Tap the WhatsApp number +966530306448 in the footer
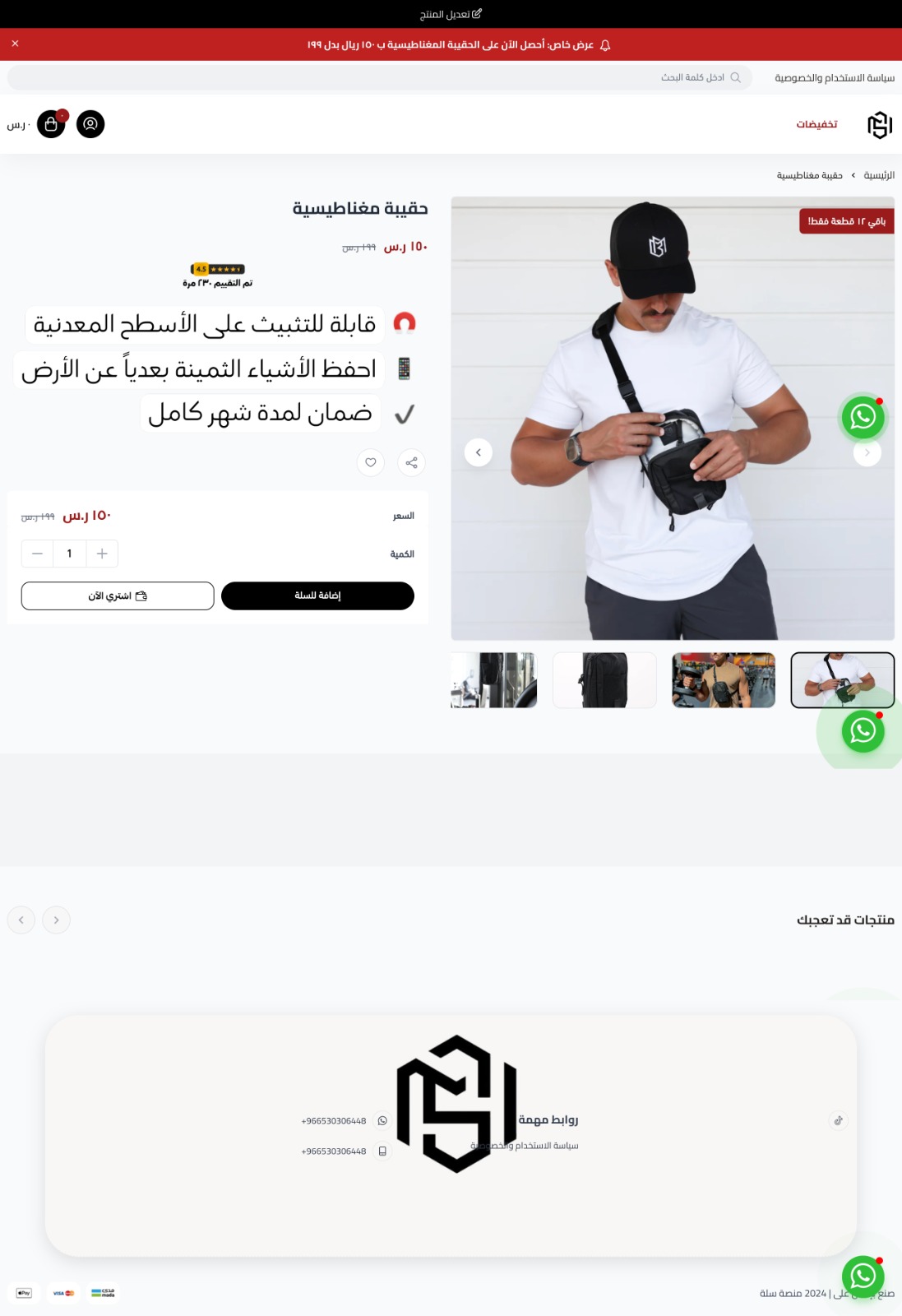 click(x=334, y=1121)
